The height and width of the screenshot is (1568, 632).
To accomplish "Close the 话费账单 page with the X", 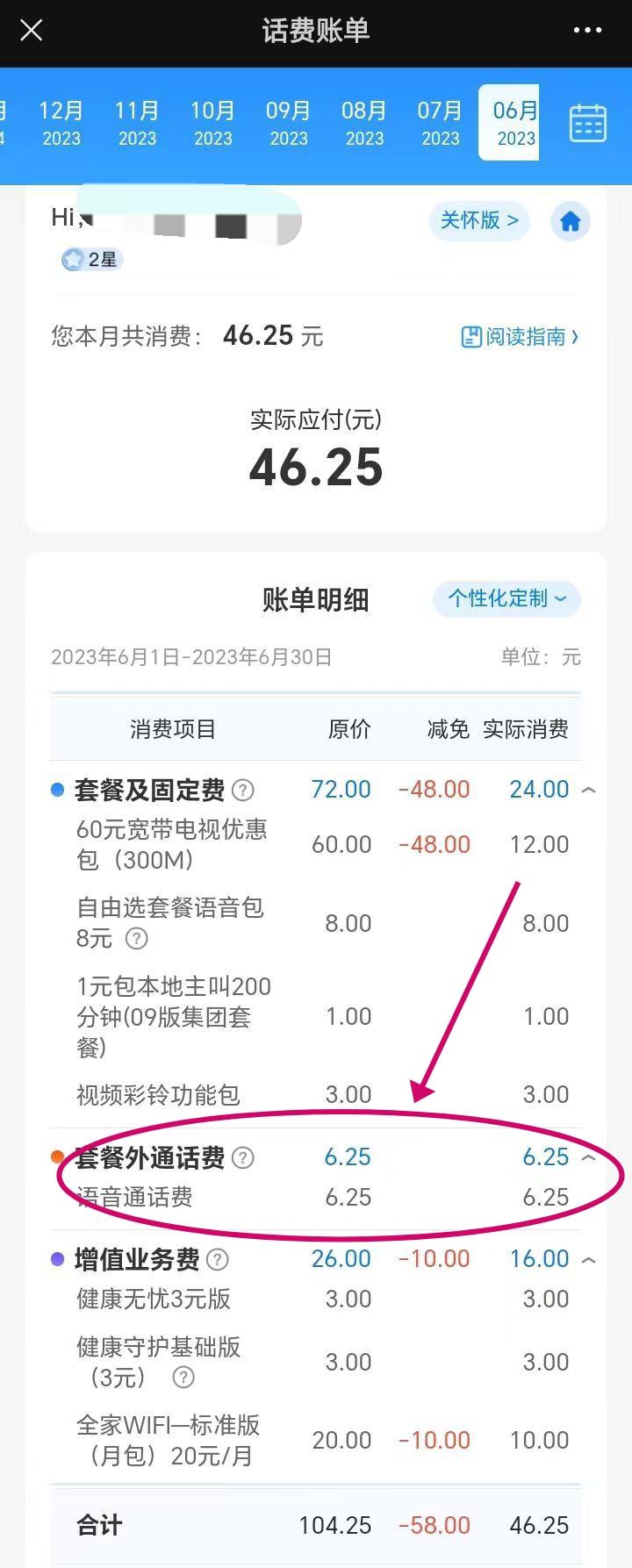I will (x=32, y=30).
